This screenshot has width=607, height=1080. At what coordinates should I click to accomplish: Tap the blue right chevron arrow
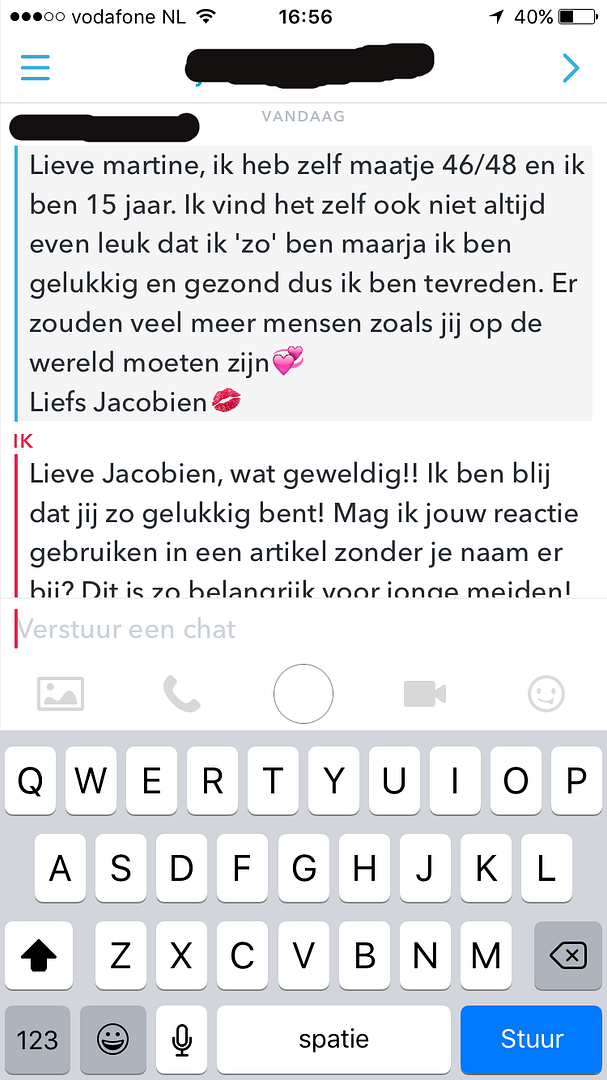coord(571,68)
